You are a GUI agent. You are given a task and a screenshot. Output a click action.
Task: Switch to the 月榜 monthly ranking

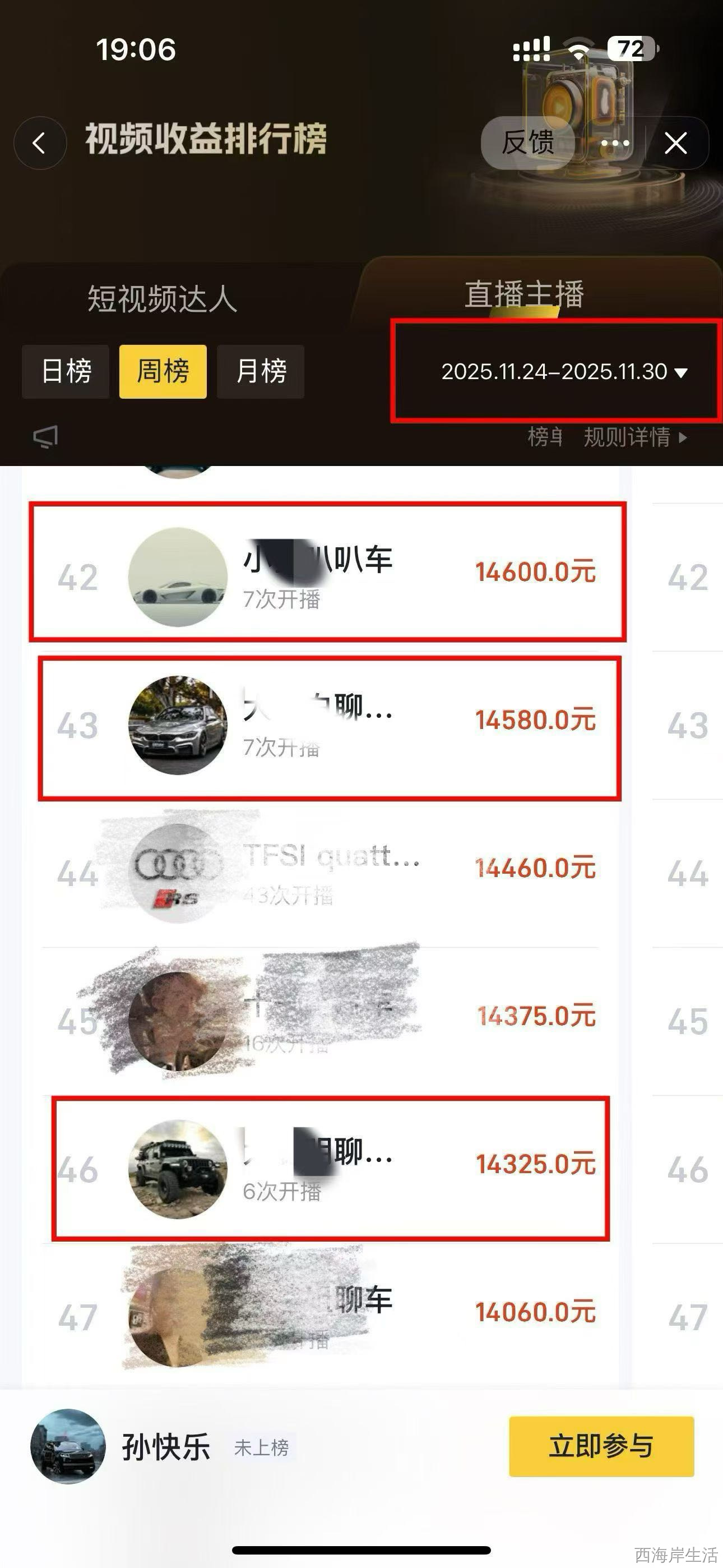pyautogui.click(x=261, y=371)
